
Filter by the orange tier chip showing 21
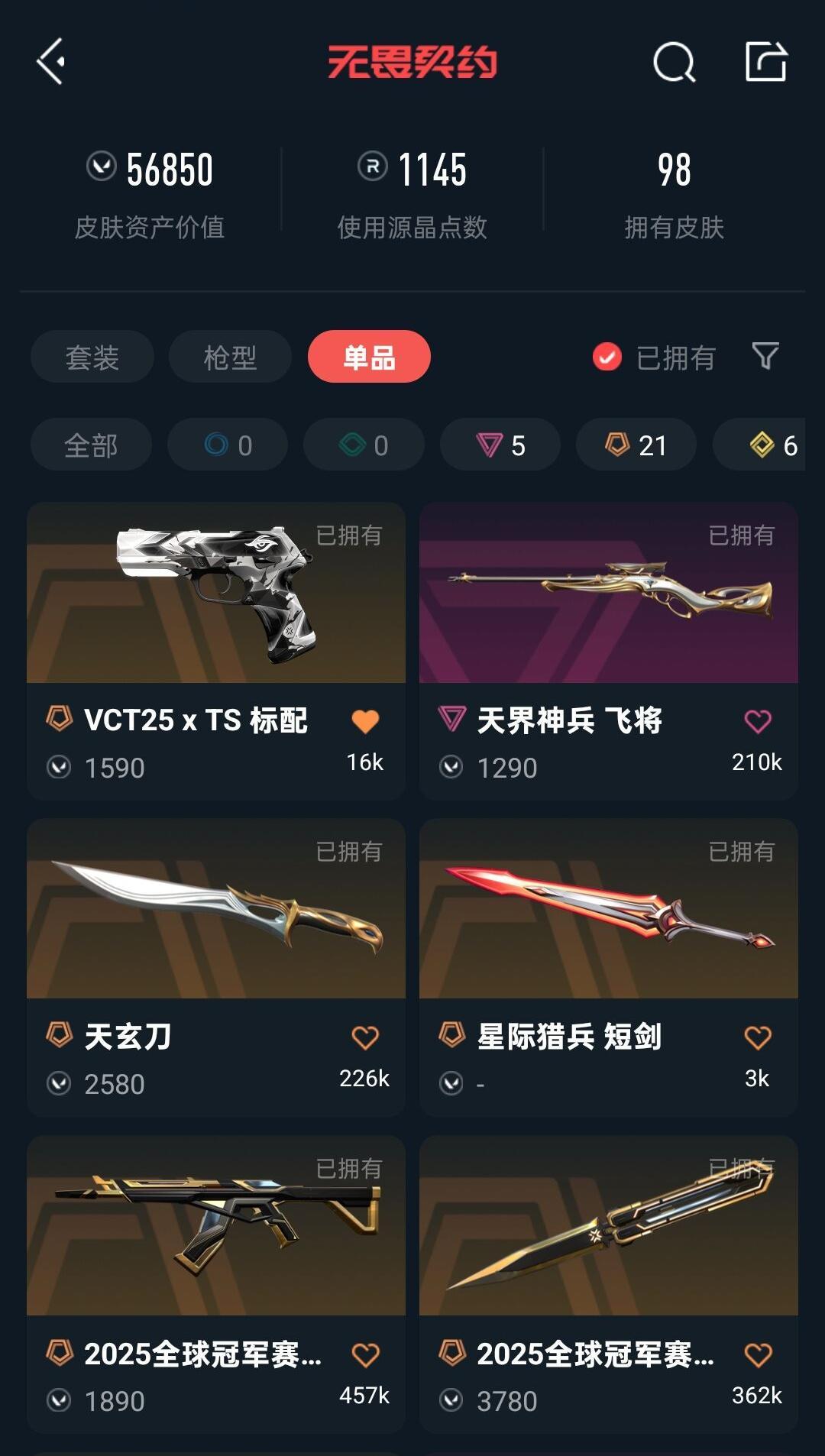(x=636, y=445)
